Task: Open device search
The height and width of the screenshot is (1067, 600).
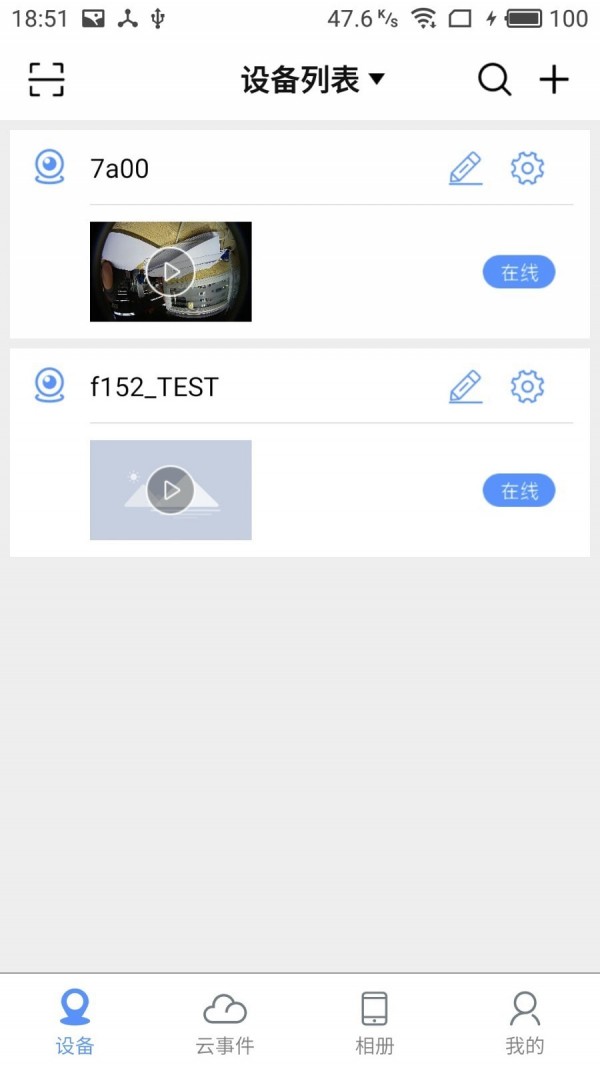Action: tap(494, 80)
